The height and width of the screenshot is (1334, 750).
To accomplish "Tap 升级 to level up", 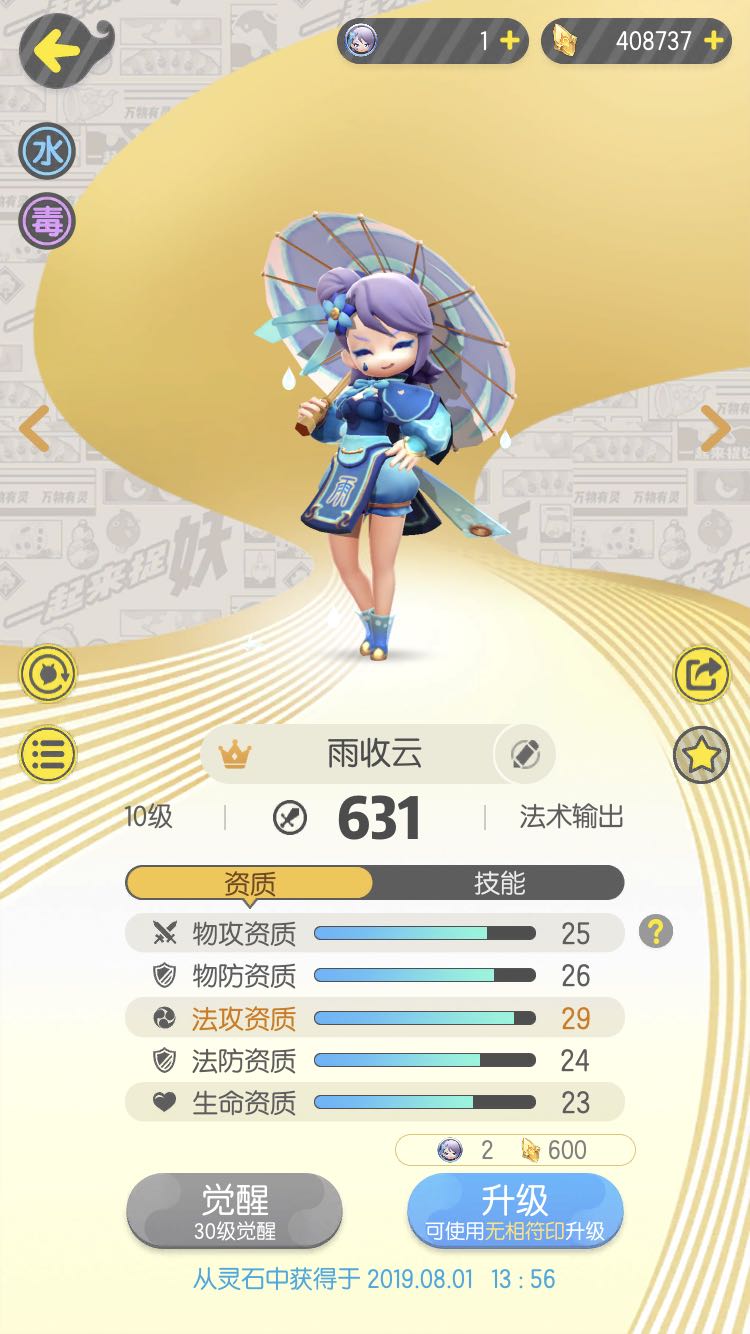I will point(515,1210).
